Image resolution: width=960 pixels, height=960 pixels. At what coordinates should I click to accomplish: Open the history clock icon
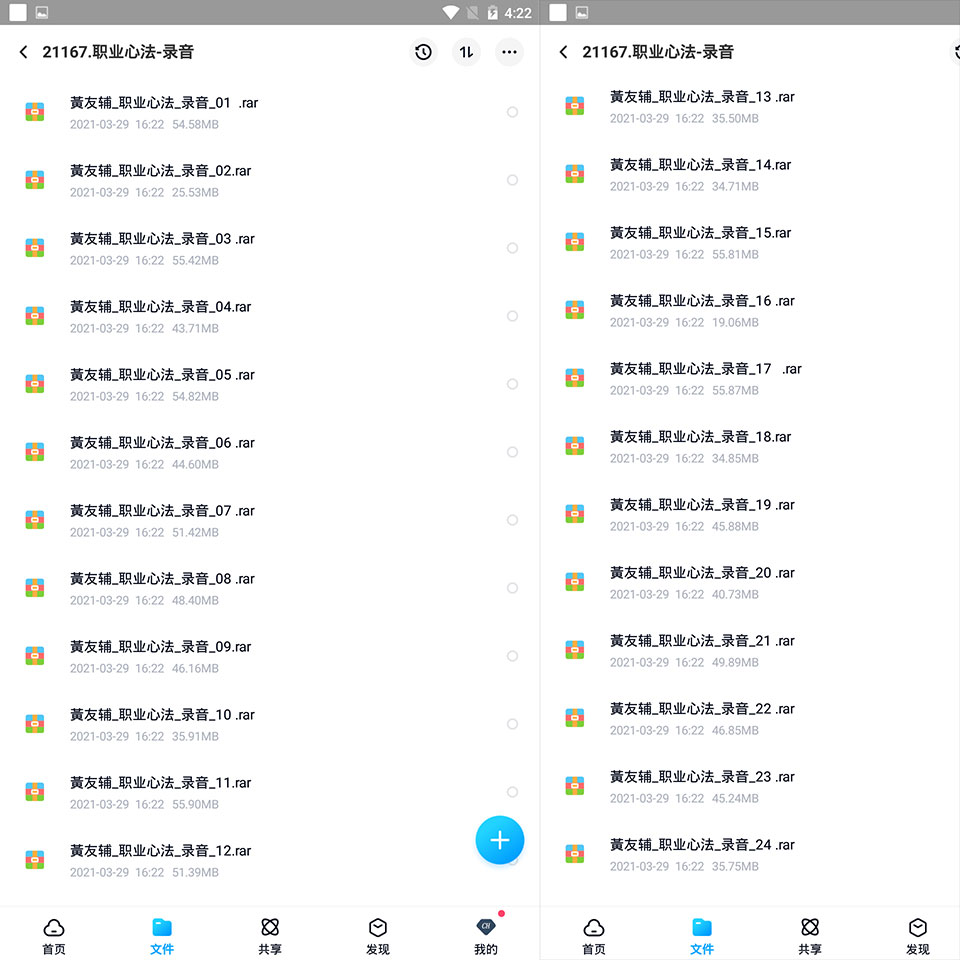tap(423, 52)
